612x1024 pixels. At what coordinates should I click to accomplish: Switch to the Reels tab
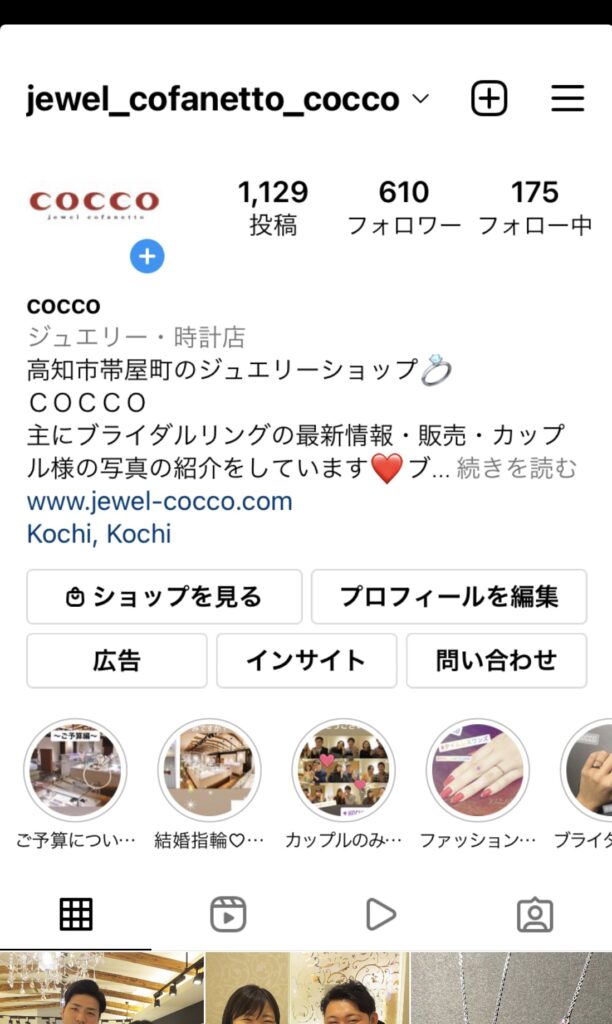228,914
